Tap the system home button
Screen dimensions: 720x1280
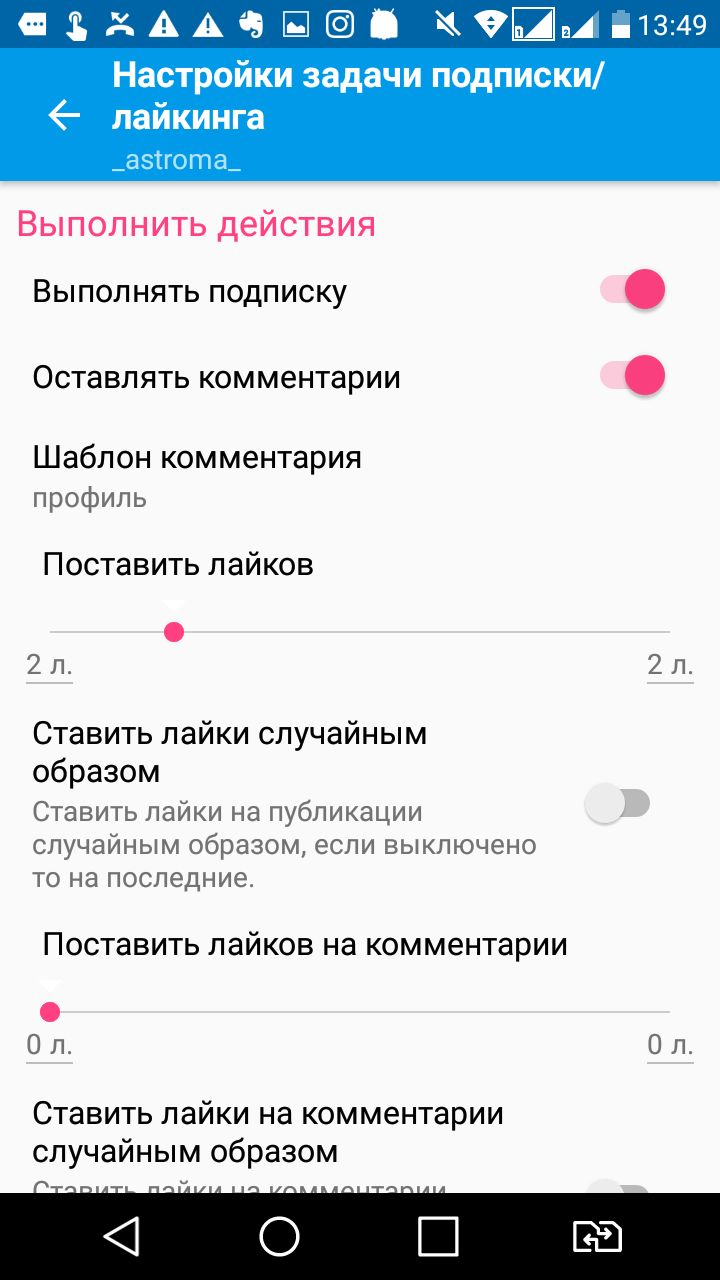(280, 1237)
